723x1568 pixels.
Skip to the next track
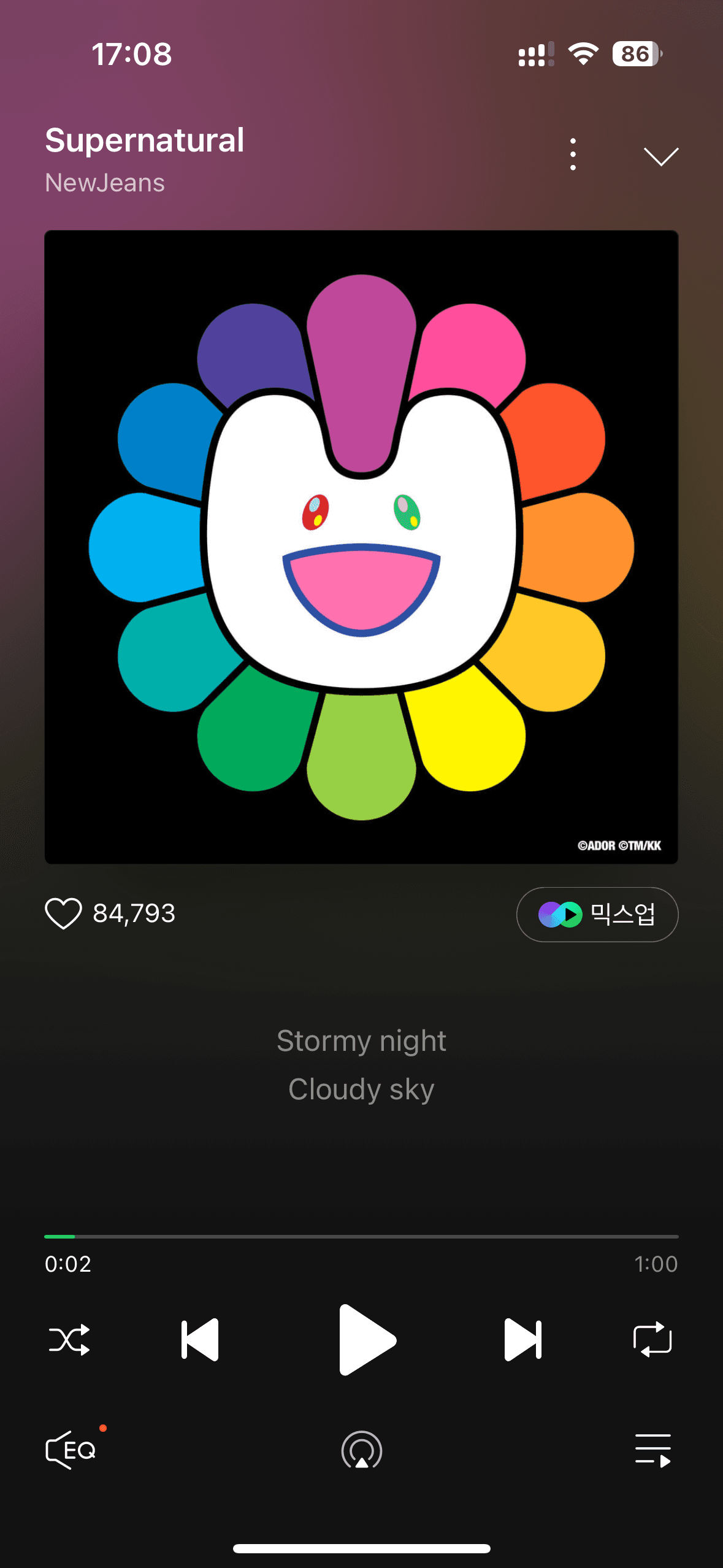522,1340
